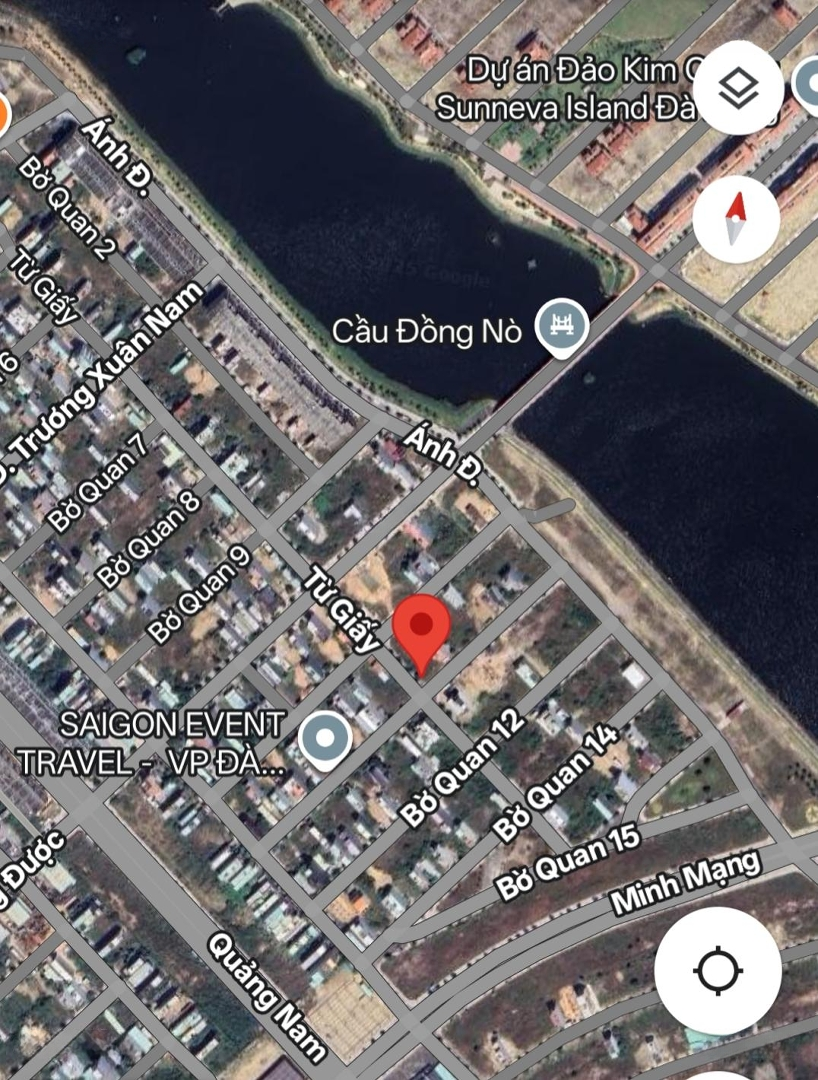Center map on my current location
The image size is (818, 1080).
click(x=717, y=970)
